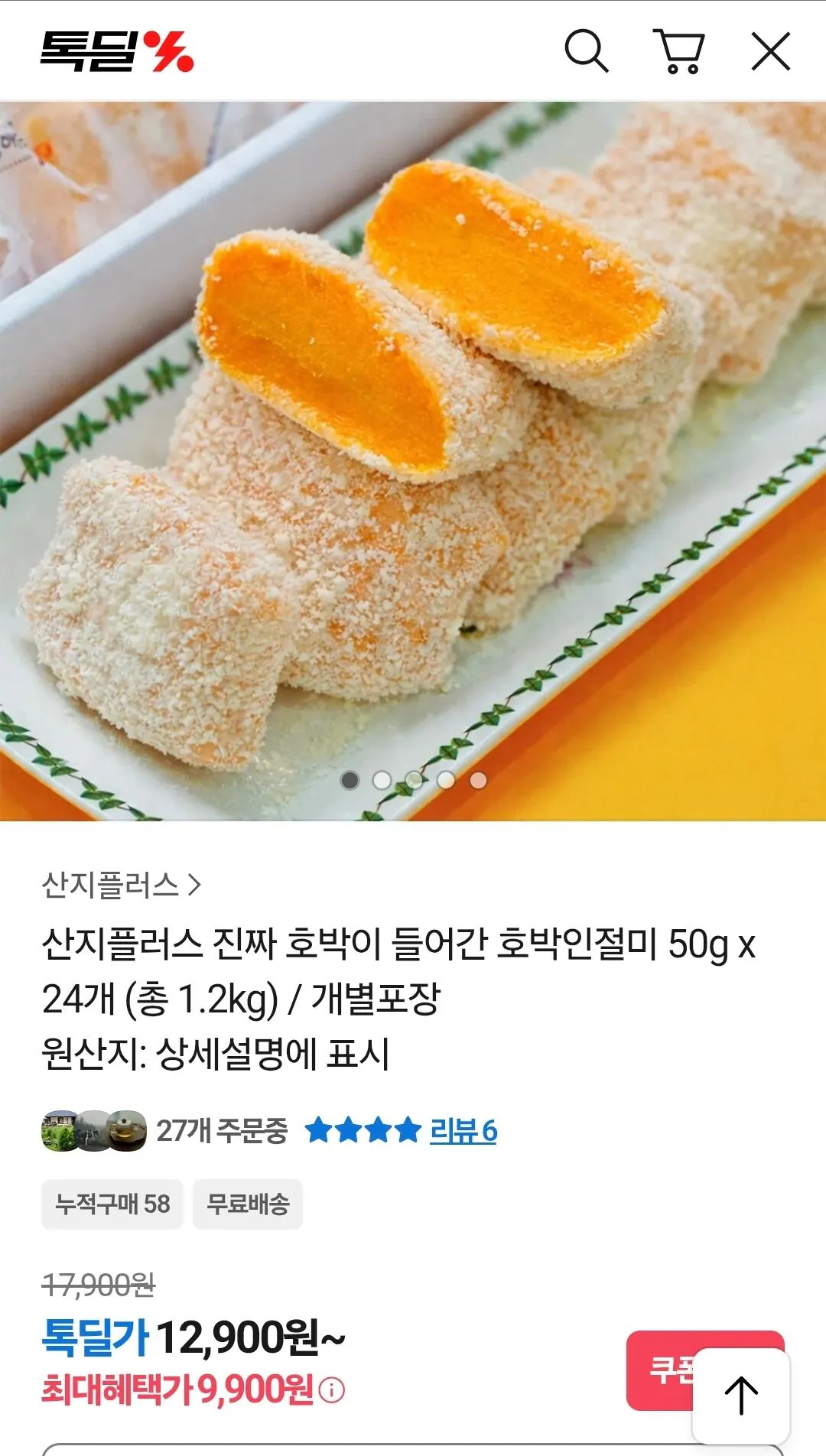Close the product page with the X
Viewport: 826px width, 1456px height.
[x=771, y=52]
